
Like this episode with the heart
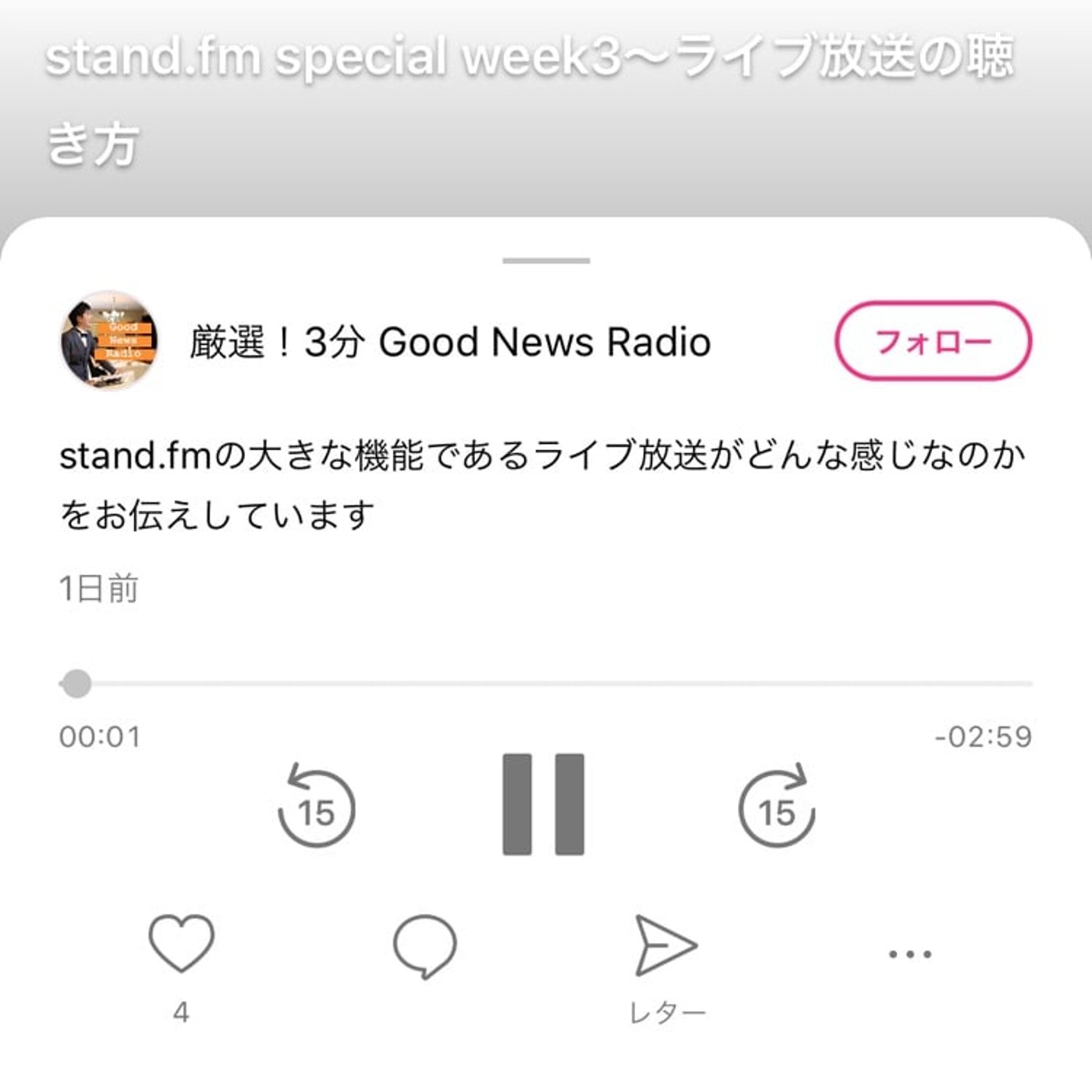(181, 944)
